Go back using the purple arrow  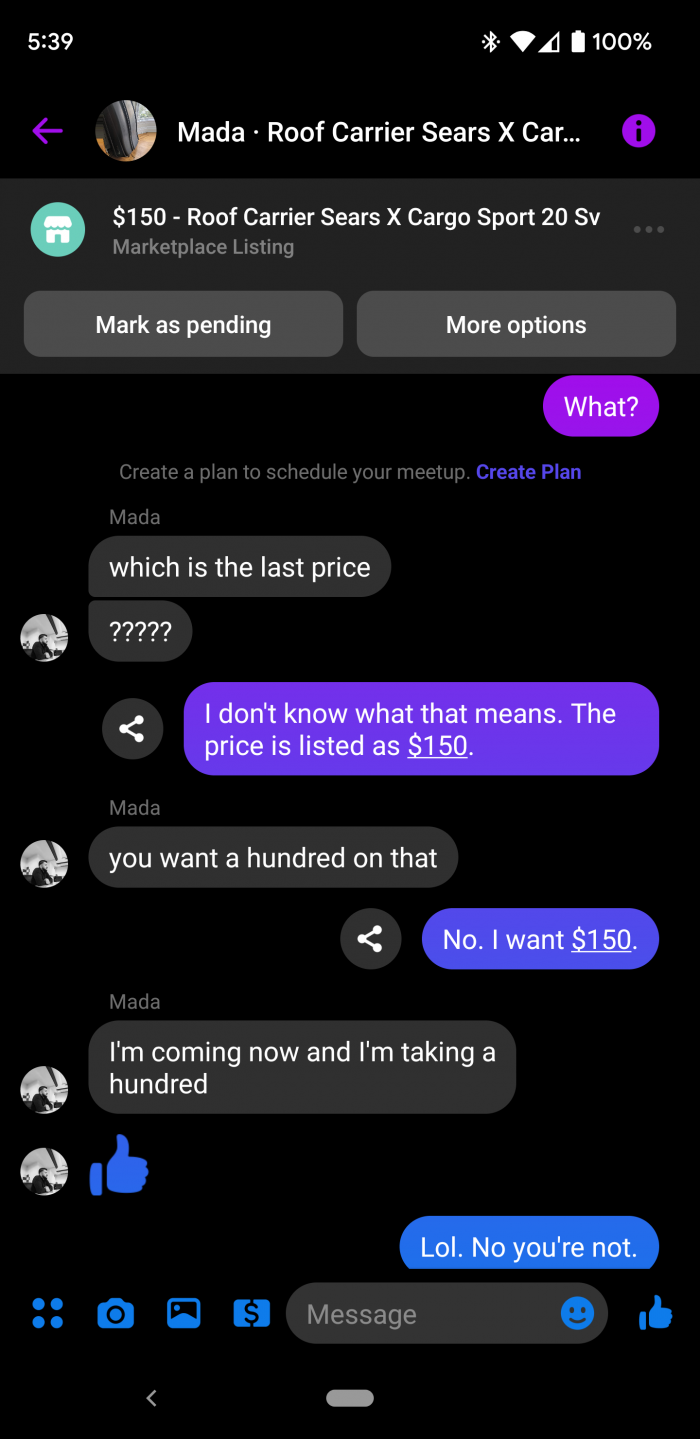47,131
